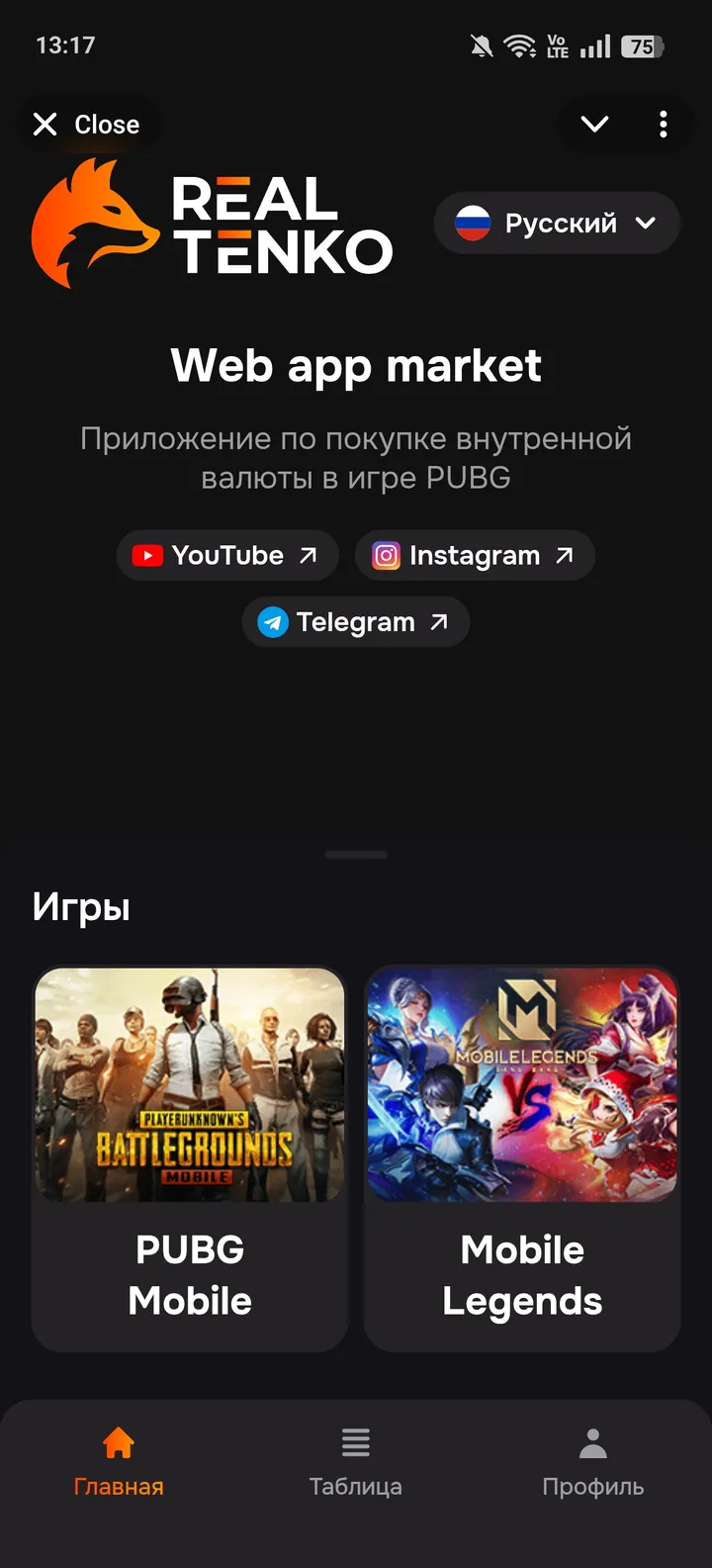Image resolution: width=712 pixels, height=1568 pixels.
Task: Open the three-dot overflow menu
Action: [x=663, y=125]
